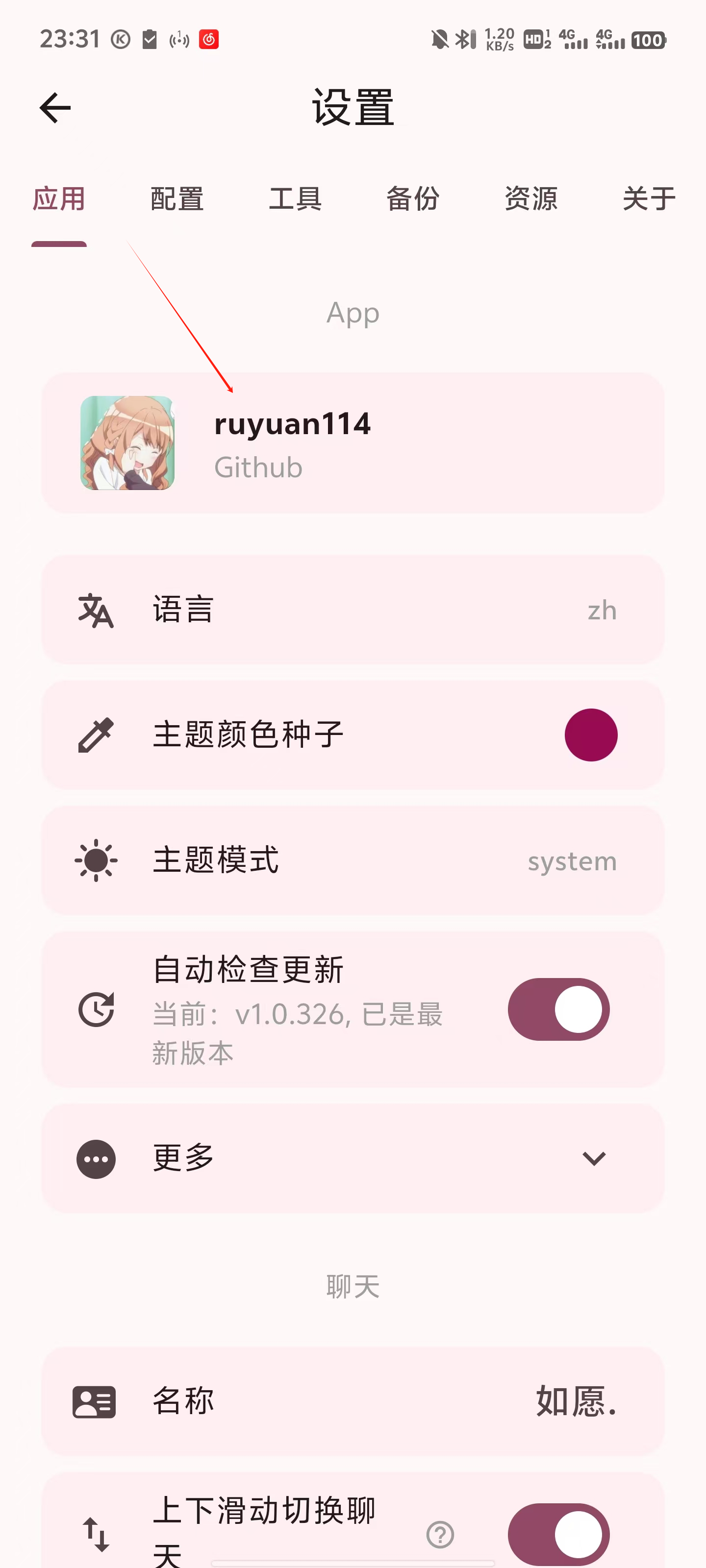Viewport: 706px width, 1568px height.
Task: Switch to the 配置 tab
Action: 176,199
